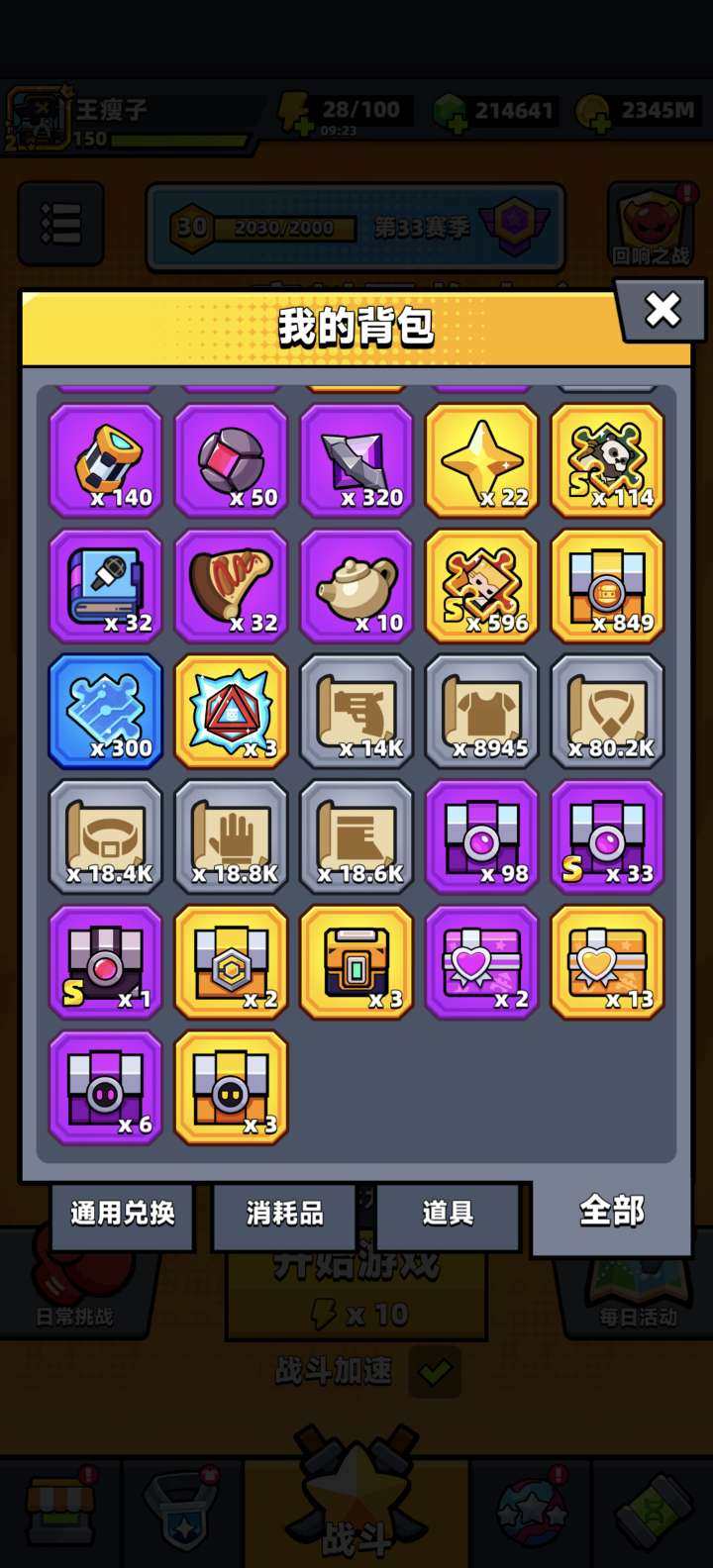This screenshot has height=1568, width=713.
Task: Open the teapot item with x10
Action: [x=356, y=586]
